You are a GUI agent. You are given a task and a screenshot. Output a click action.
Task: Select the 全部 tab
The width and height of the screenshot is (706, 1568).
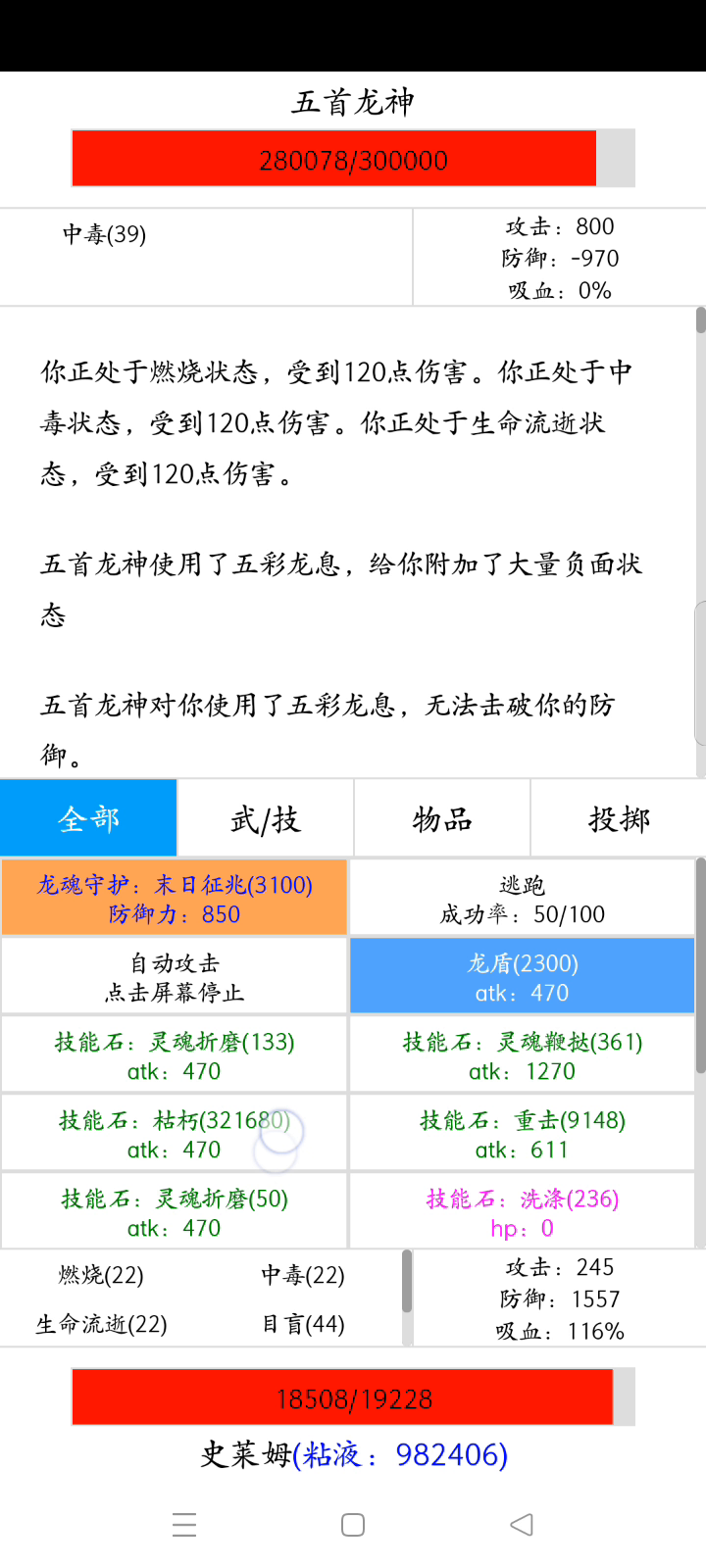(x=88, y=818)
